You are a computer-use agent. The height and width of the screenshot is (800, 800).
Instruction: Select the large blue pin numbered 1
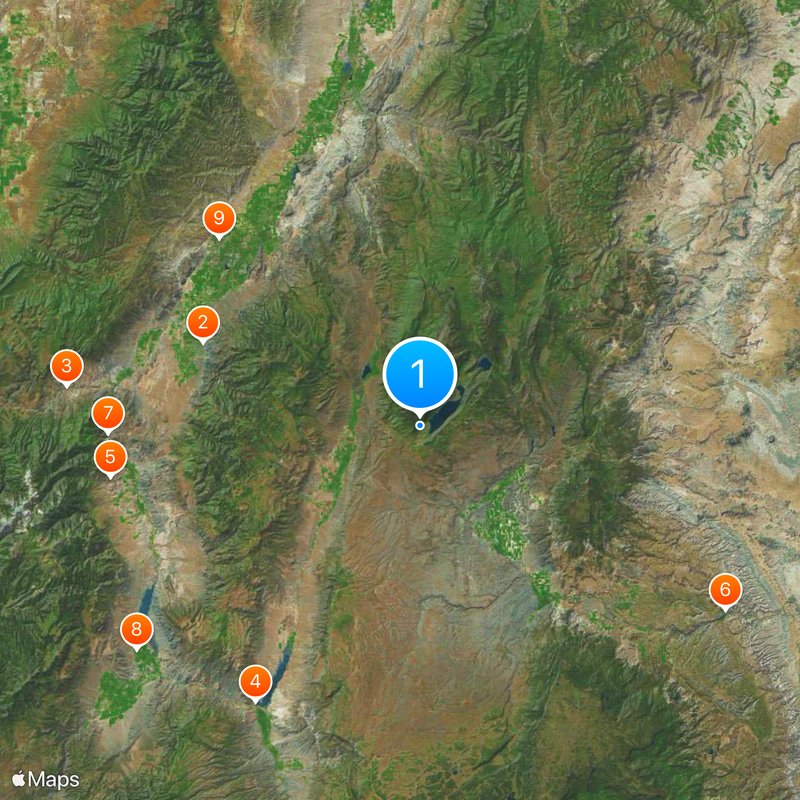pyautogui.click(x=419, y=375)
